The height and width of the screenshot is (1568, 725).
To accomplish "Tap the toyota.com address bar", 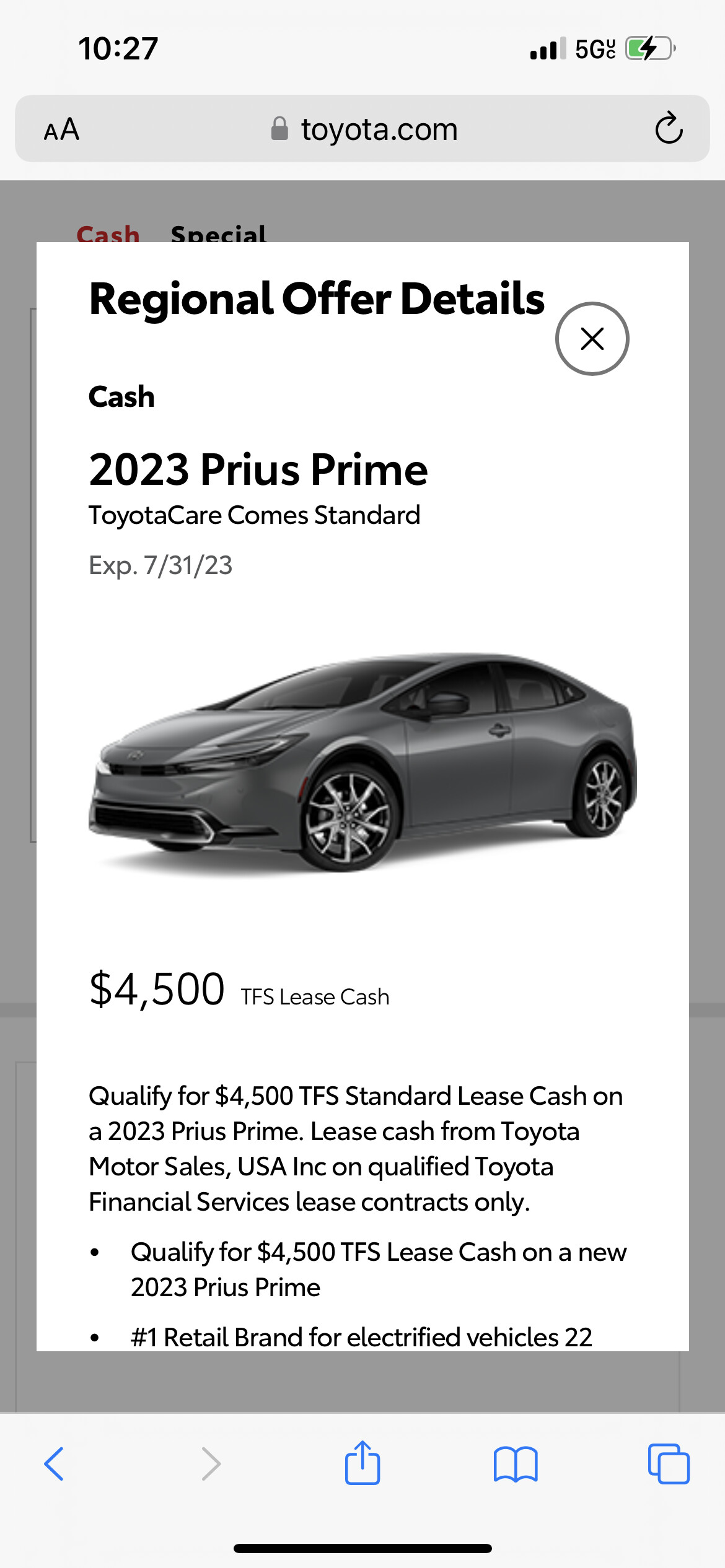I will tap(364, 129).
